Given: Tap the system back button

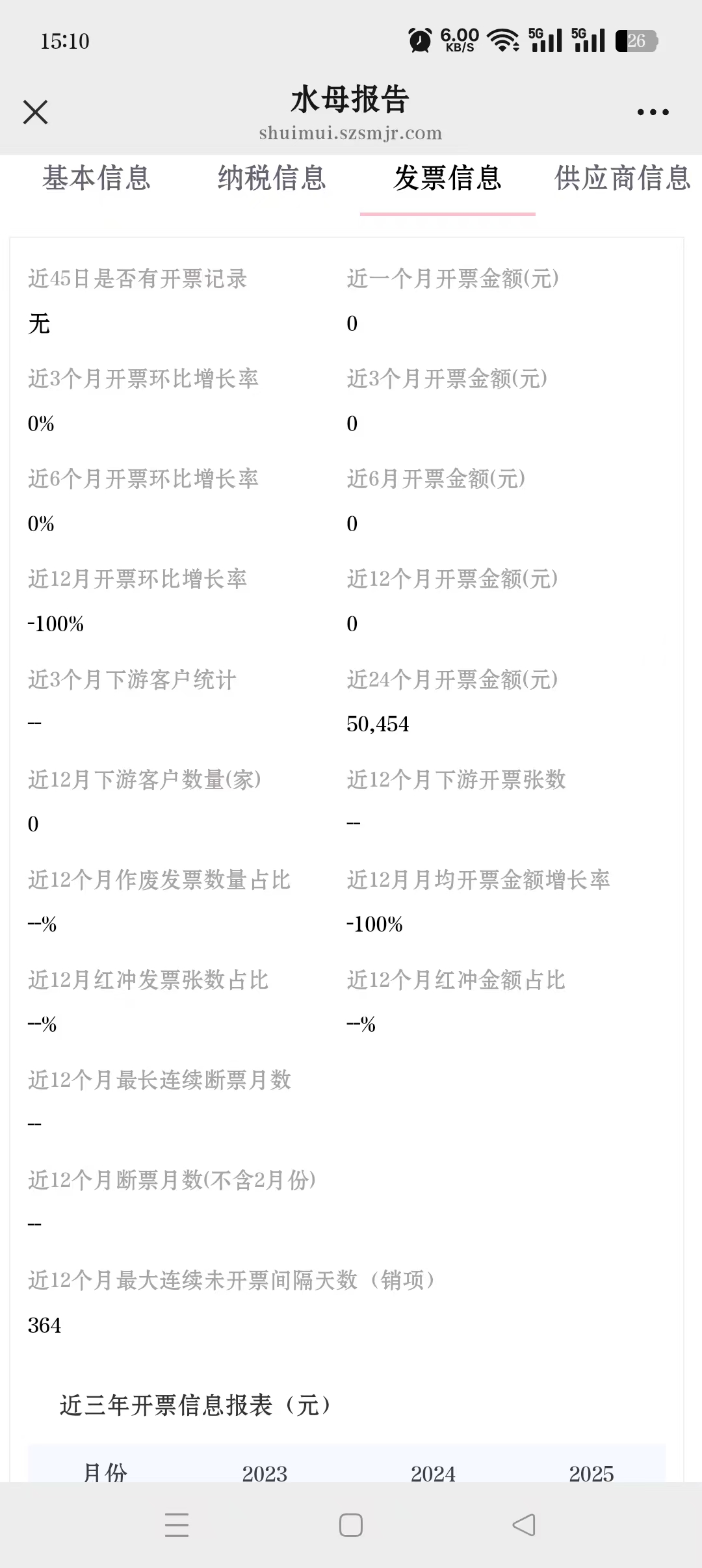Looking at the screenshot, I should (x=524, y=1525).
